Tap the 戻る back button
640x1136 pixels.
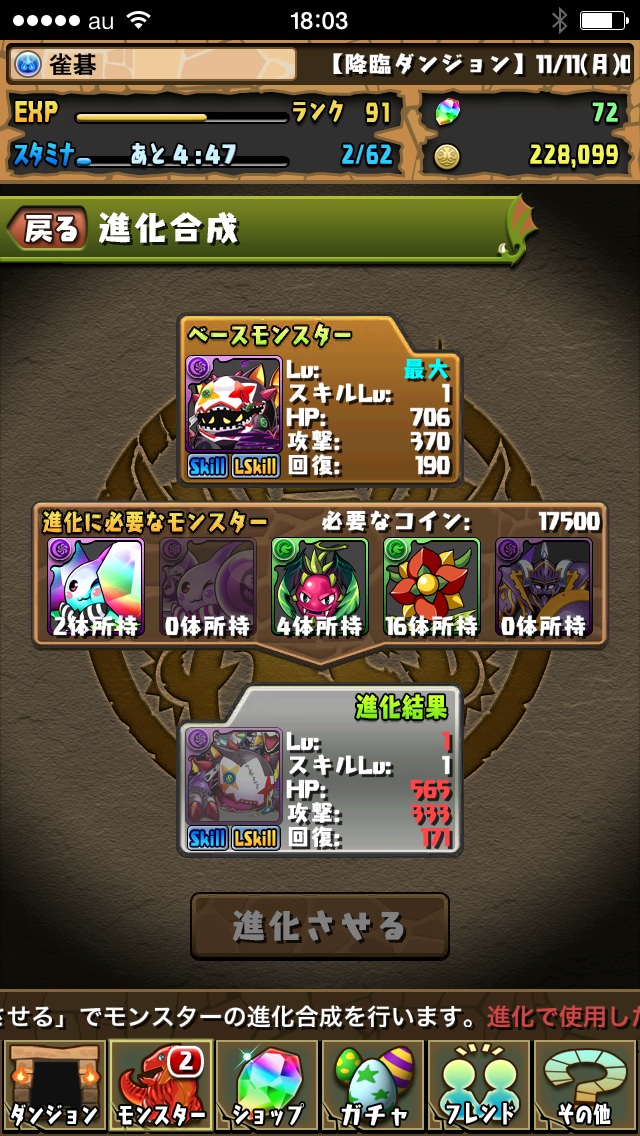pyautogui.click(x=48, y=229)
